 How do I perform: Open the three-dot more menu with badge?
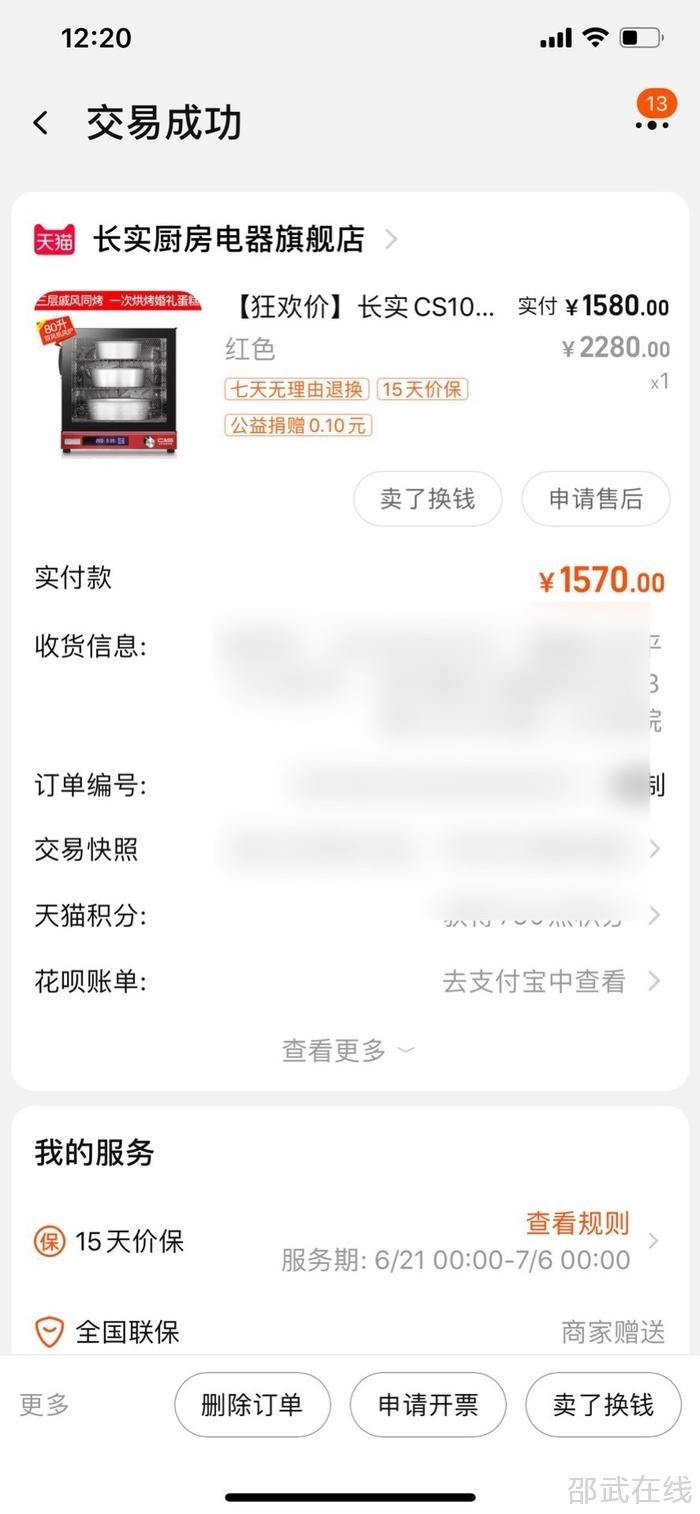click(652, 122)
